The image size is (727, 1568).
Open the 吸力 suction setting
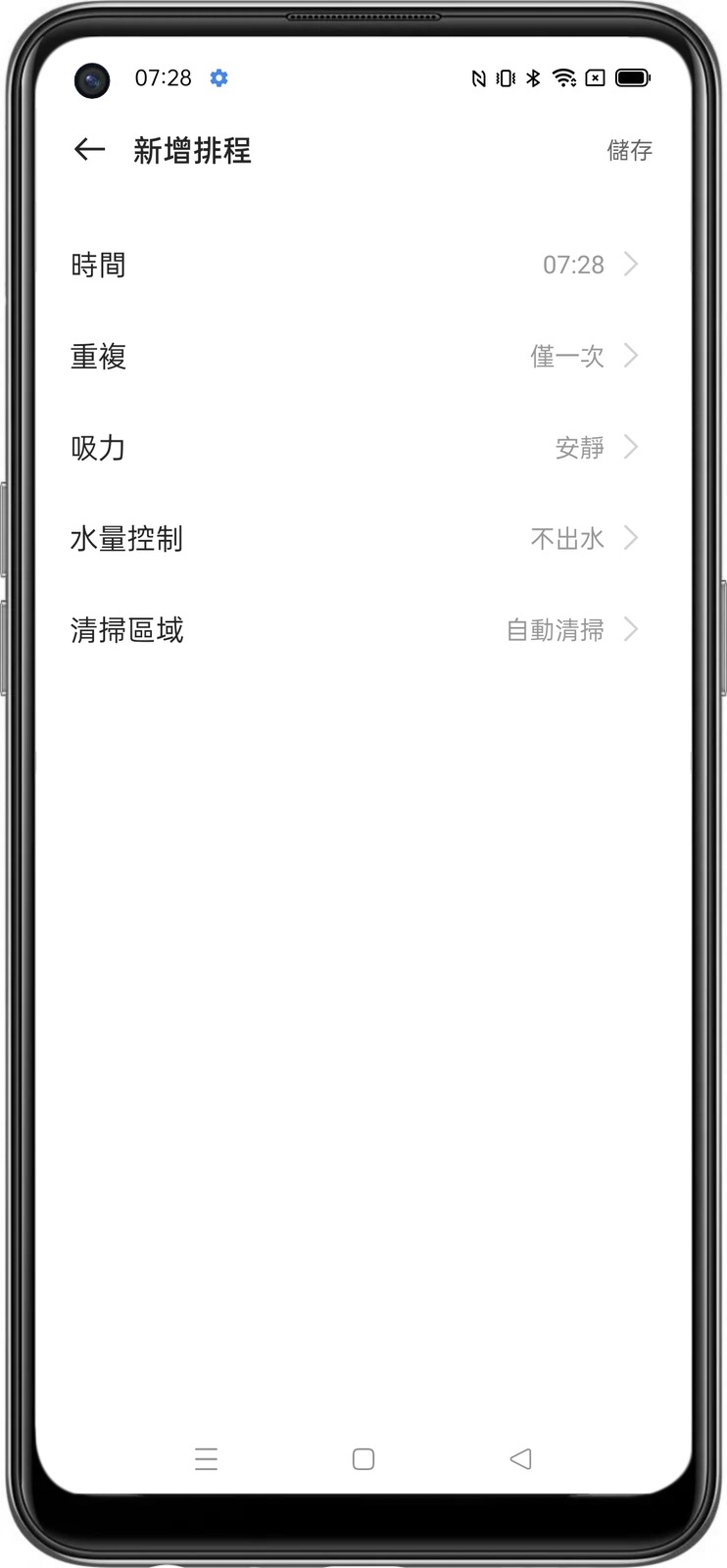point(363,448)
